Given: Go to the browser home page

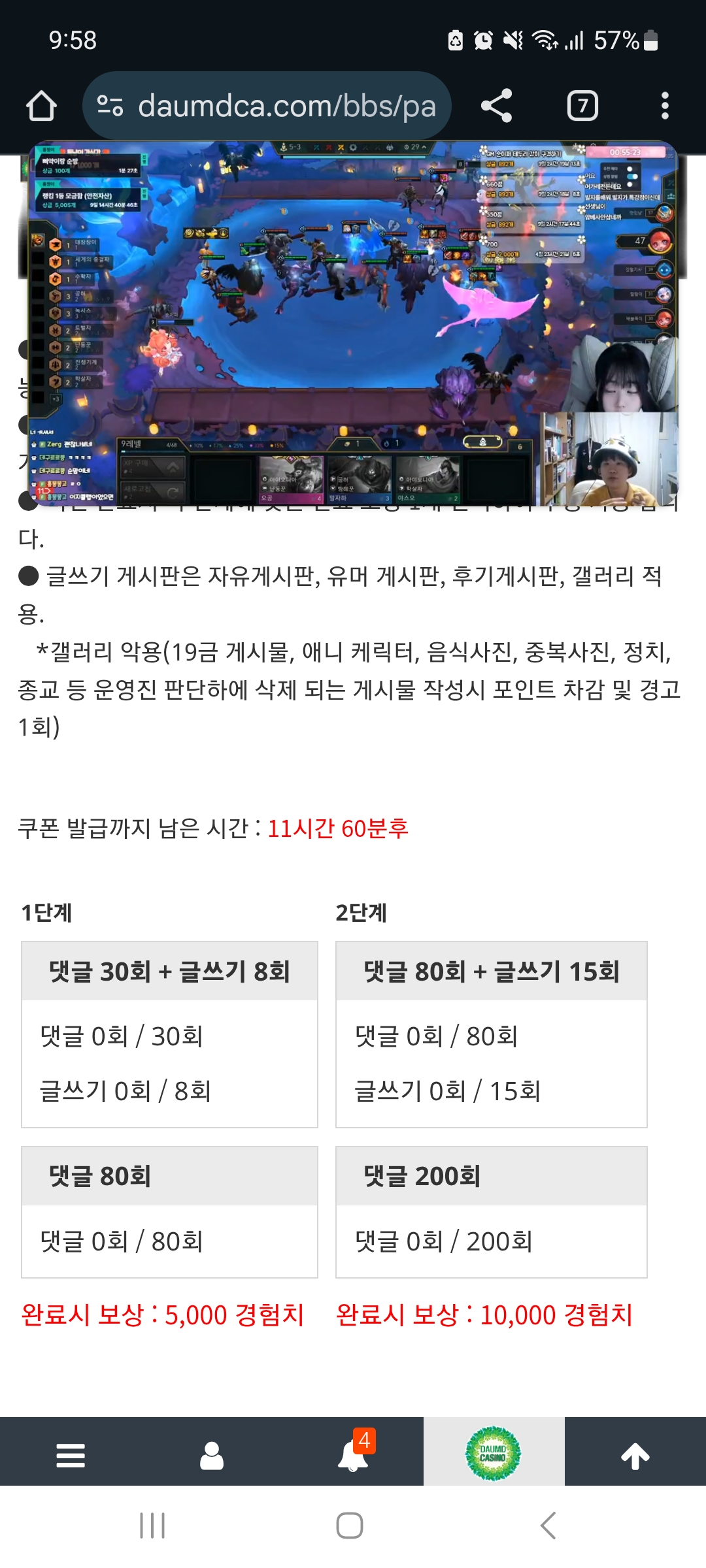Looking at the screenshot, I should (41, 106).
